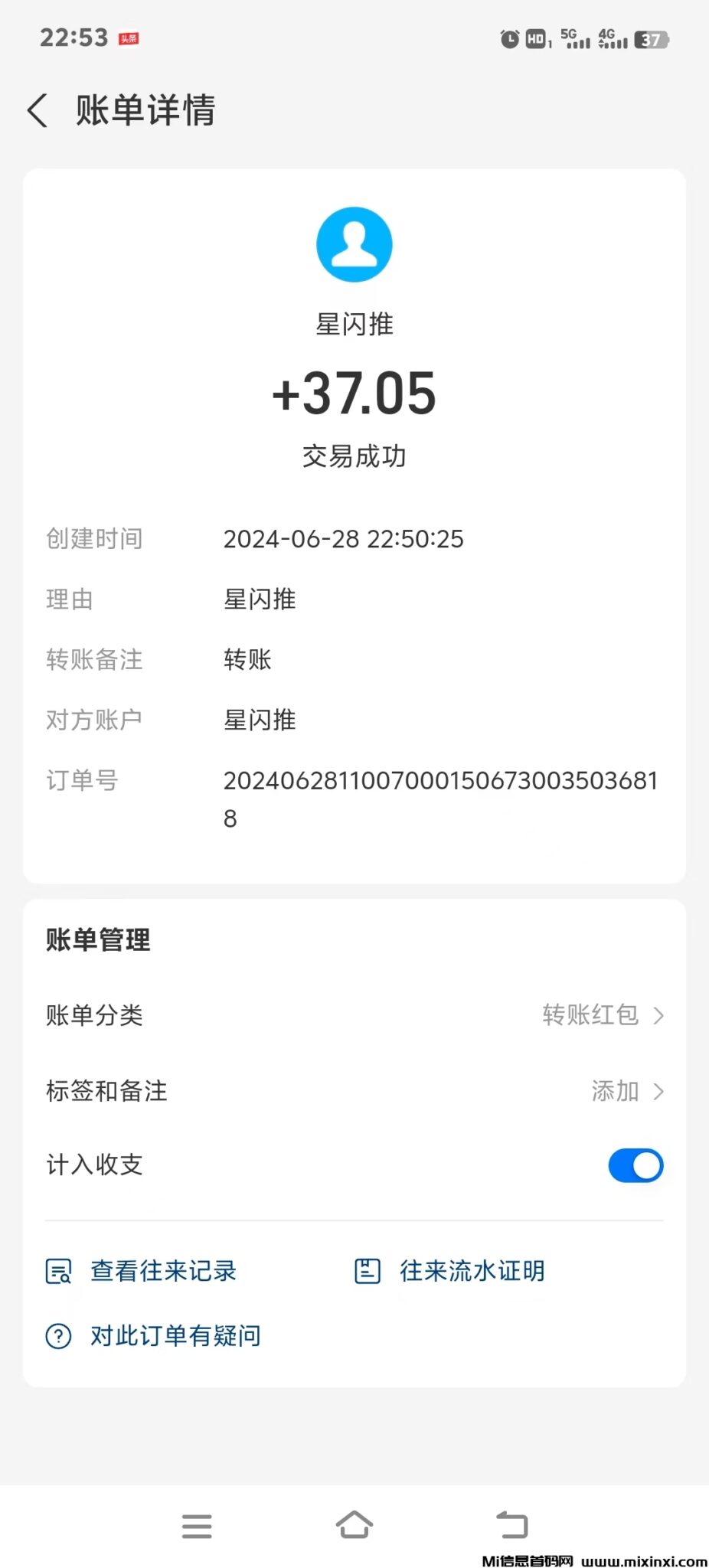Expand 转账红包 classification details
Screen dimensions: 709x1568
[591, 1015]
